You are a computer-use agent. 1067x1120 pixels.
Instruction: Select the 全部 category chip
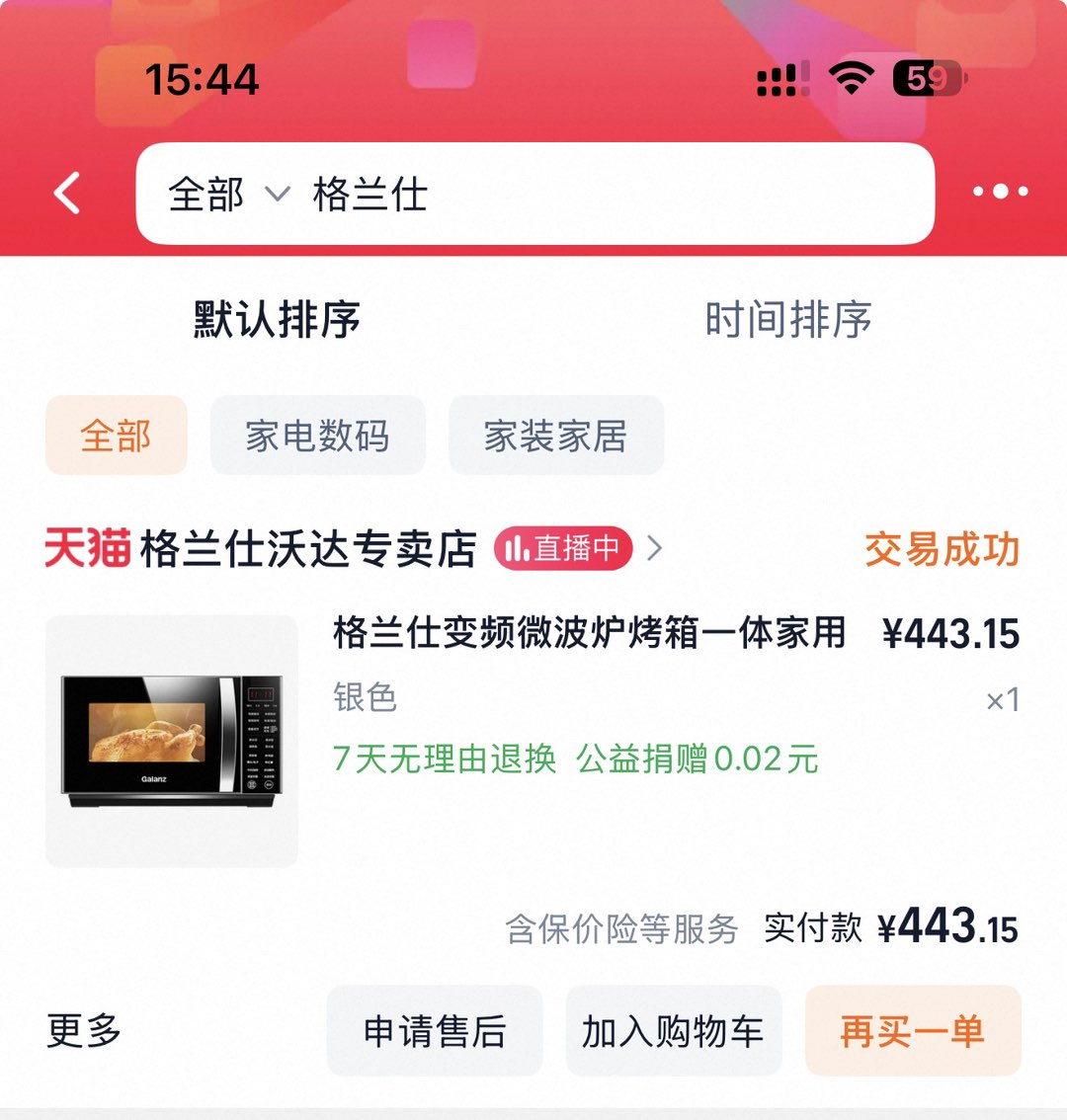pos(116,436)
